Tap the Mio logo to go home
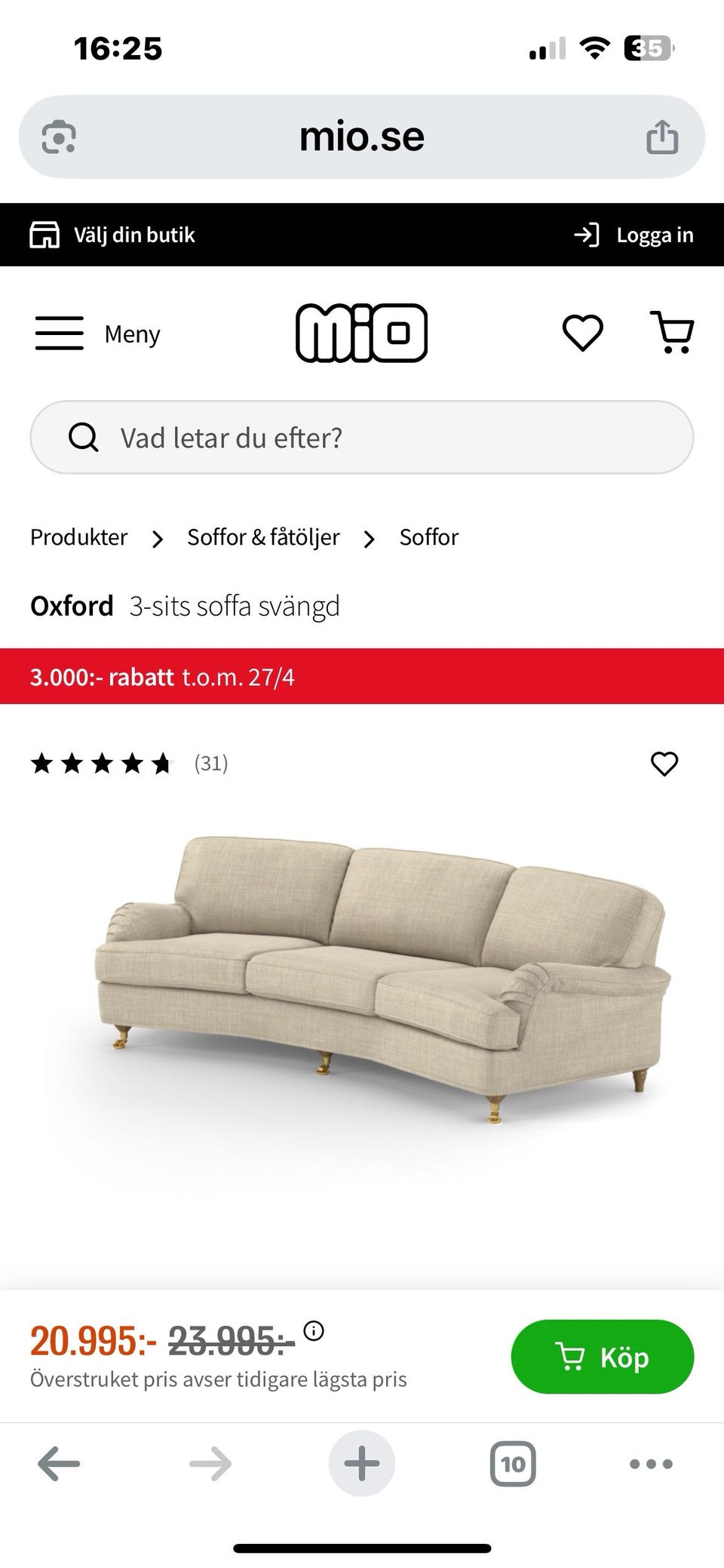 coord(362,333)
